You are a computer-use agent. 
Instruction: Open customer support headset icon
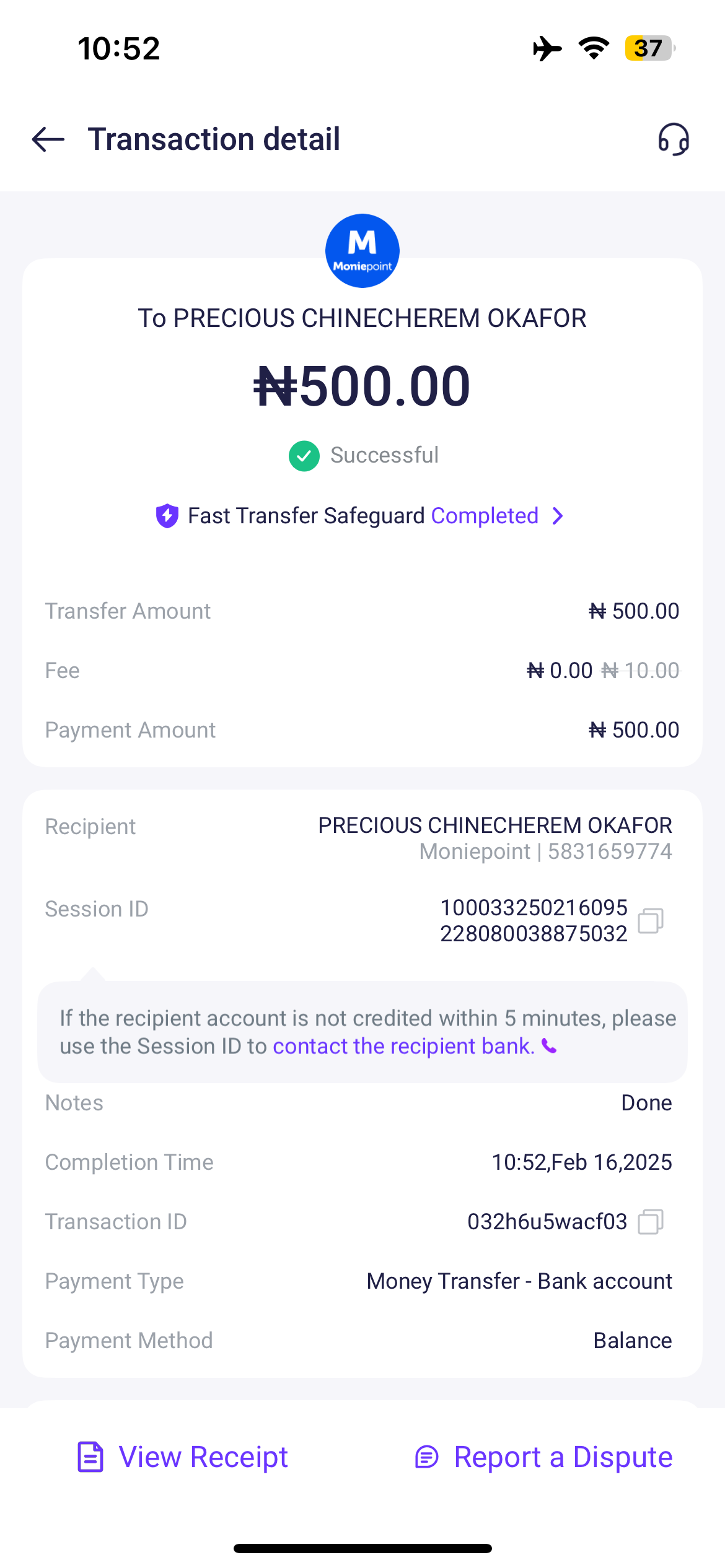(674, 139)
